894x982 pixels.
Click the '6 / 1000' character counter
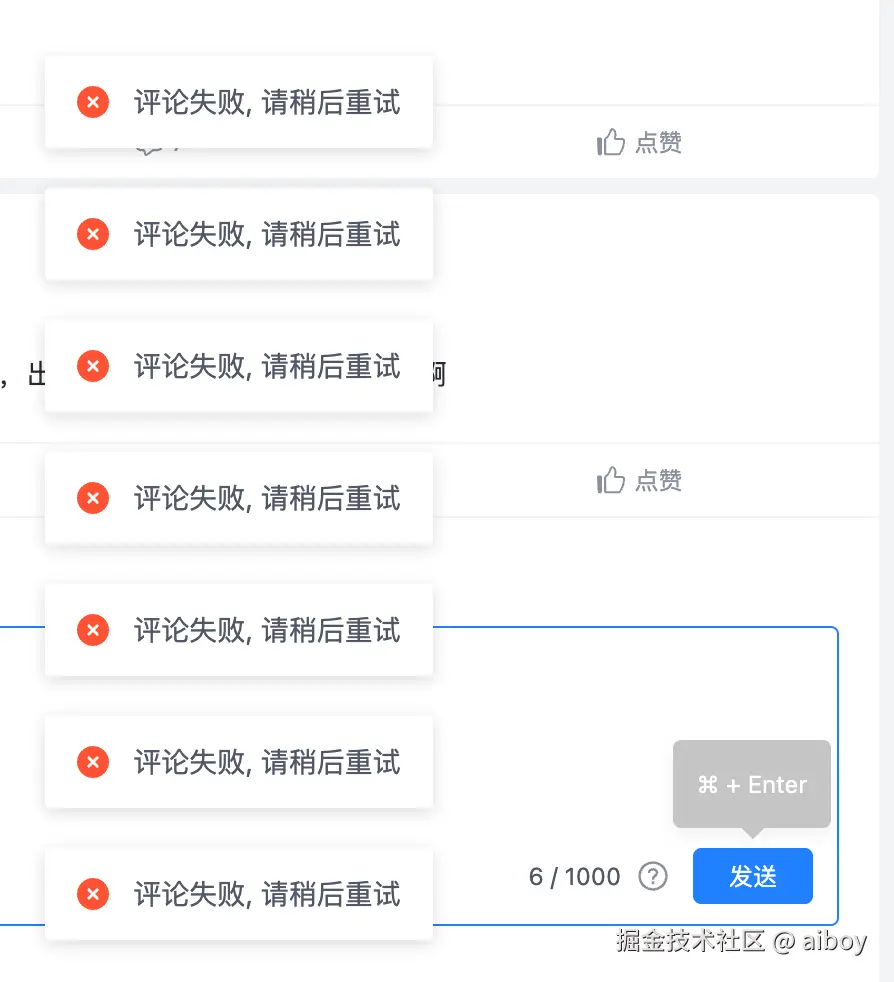574,876
